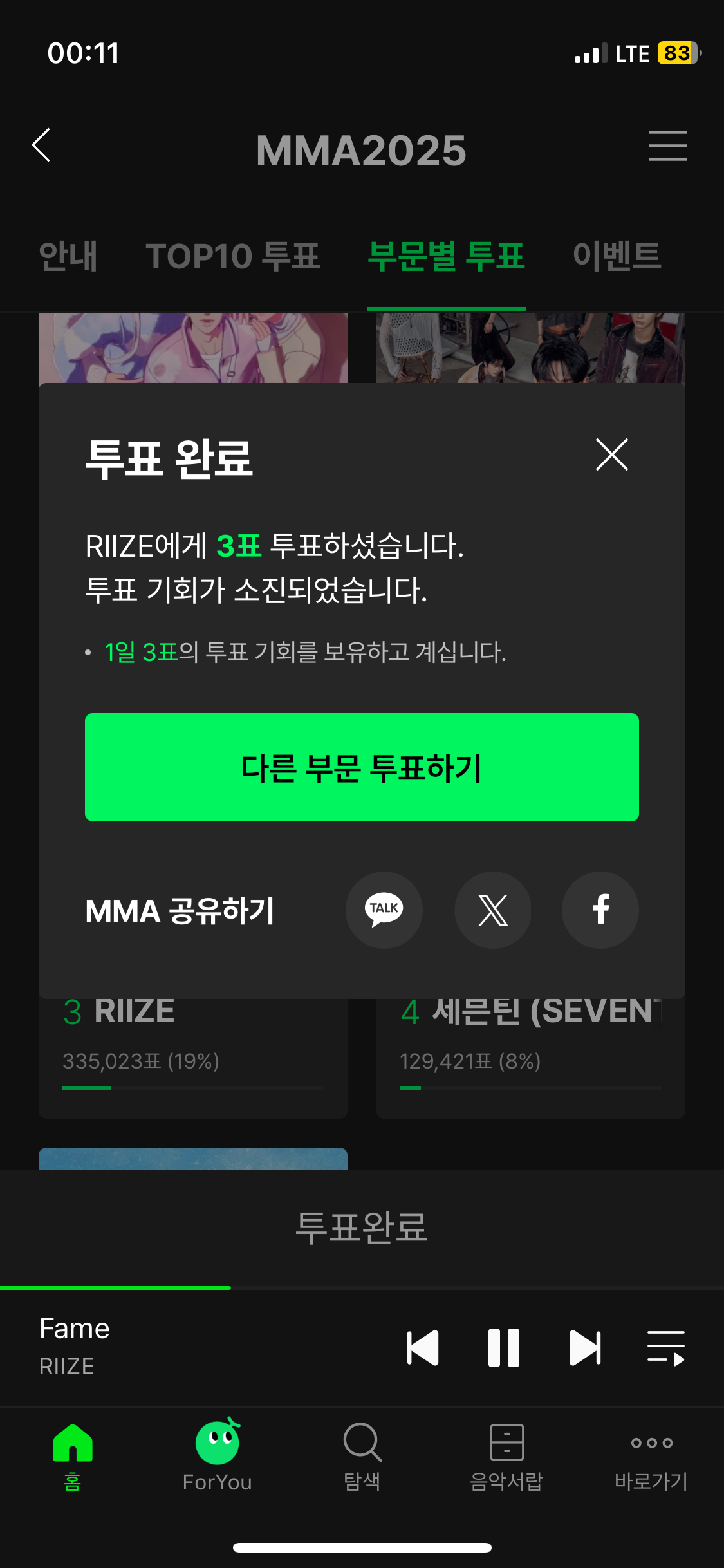Skip to the previous track
This screenshot has height=1568, width=724.
coord(423,1347)
